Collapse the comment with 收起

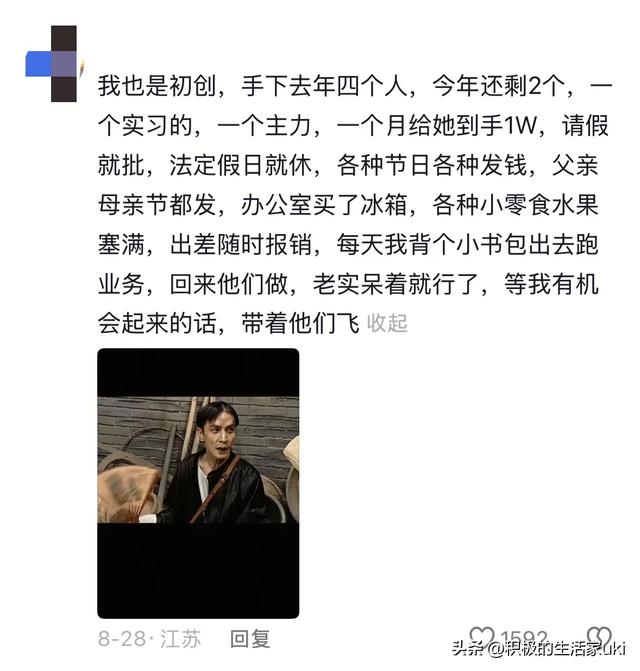coord(387,323)
